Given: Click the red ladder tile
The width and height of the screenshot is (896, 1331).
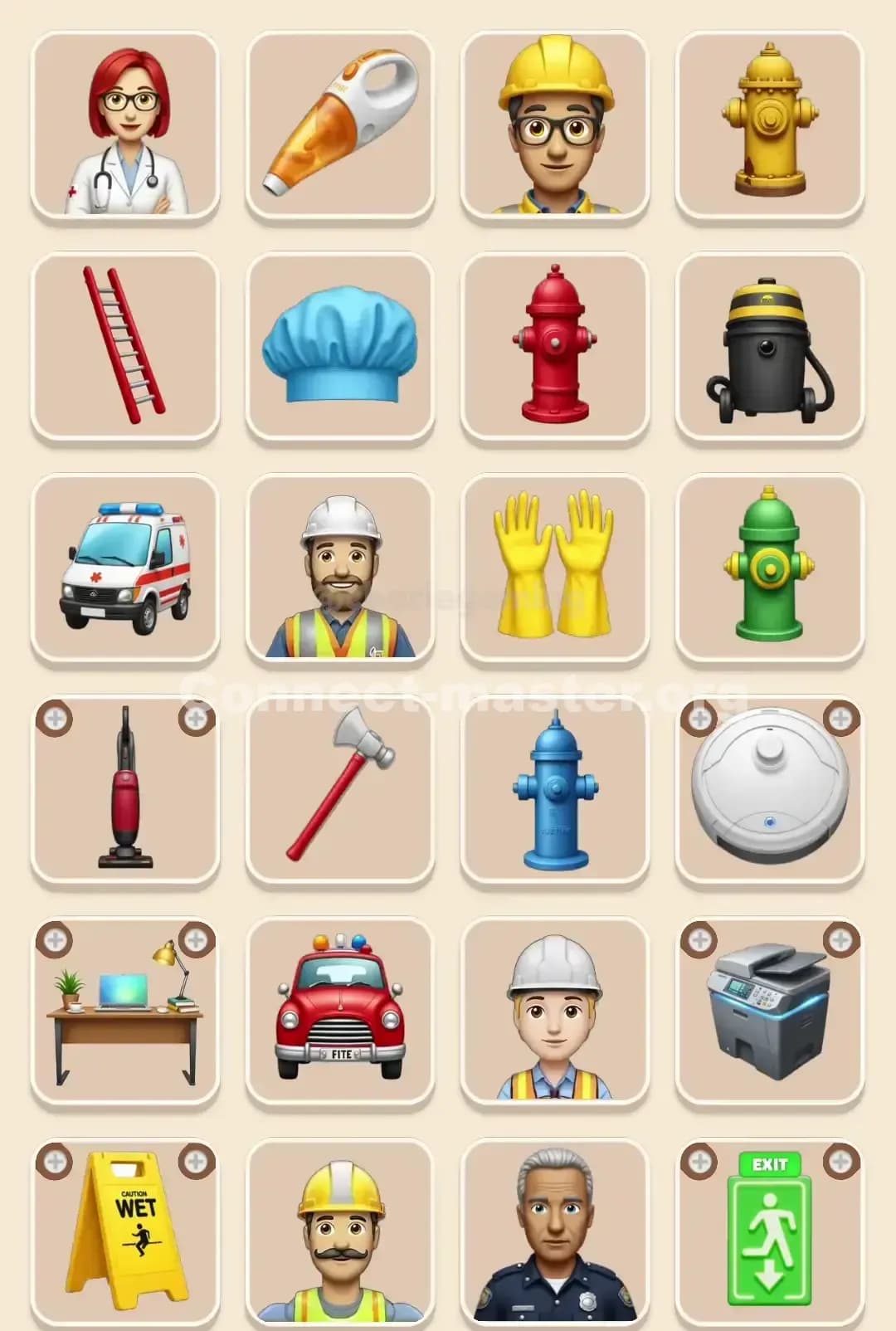Looking at the screenshot, I should pos(124,344).
